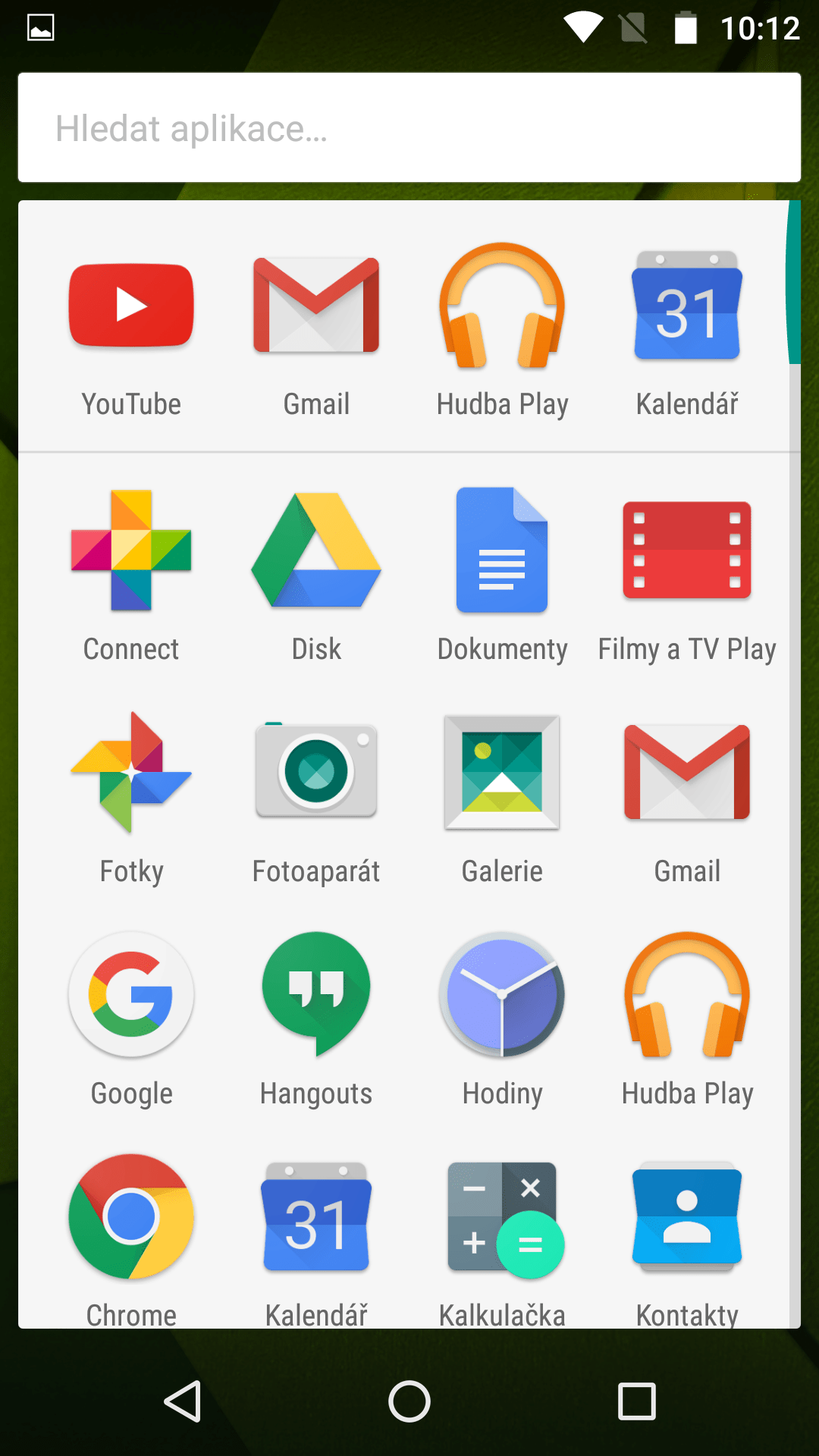Screen dimensions: 819x1456
Task: Open the Kalkulačka calculator
Action: pos(502,1216)
